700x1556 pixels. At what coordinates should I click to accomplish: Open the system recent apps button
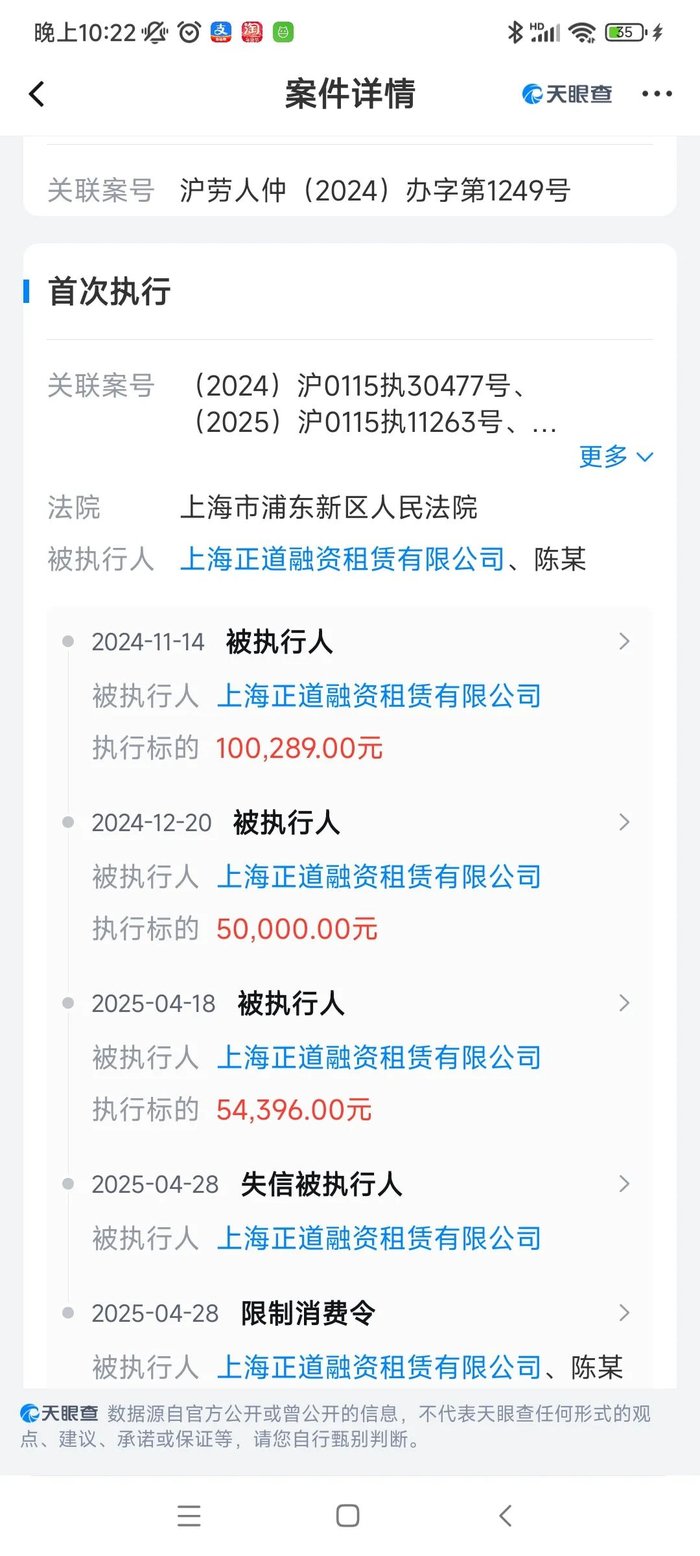[189, 1515]
